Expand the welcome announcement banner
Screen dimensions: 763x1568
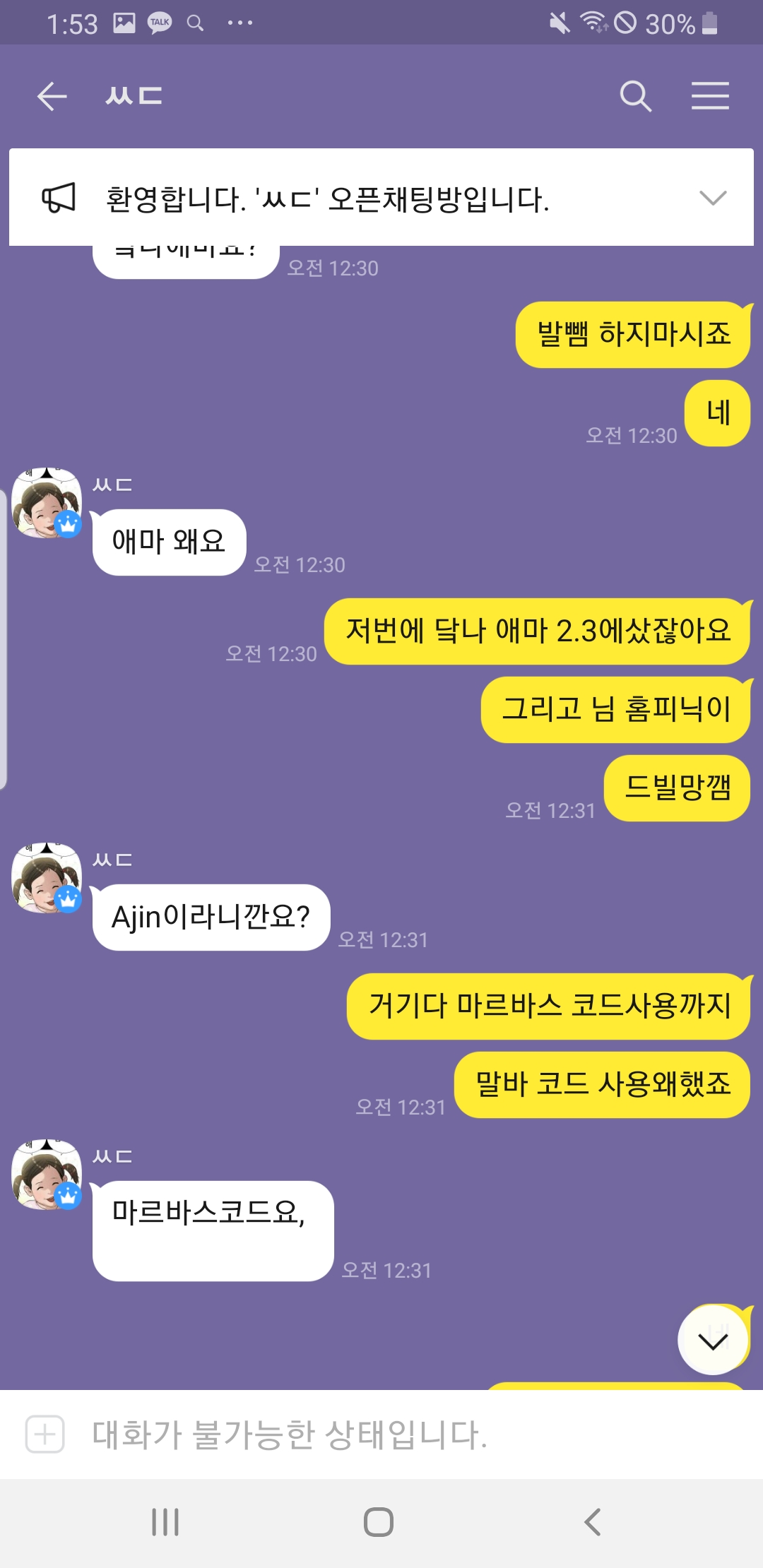712,198
